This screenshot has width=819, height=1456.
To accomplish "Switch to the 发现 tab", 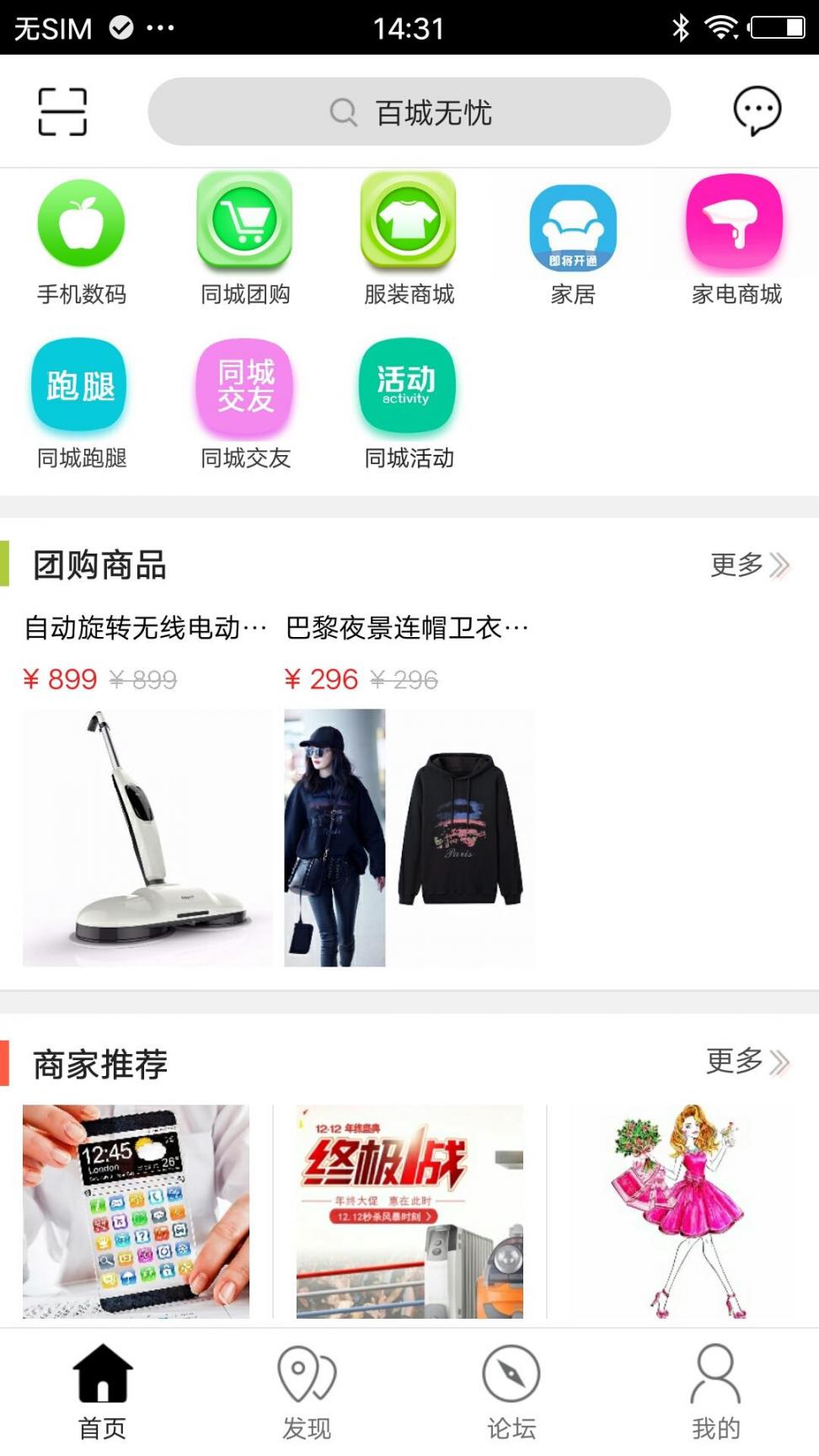I will pyautogui.click(x=307, y=1392).
